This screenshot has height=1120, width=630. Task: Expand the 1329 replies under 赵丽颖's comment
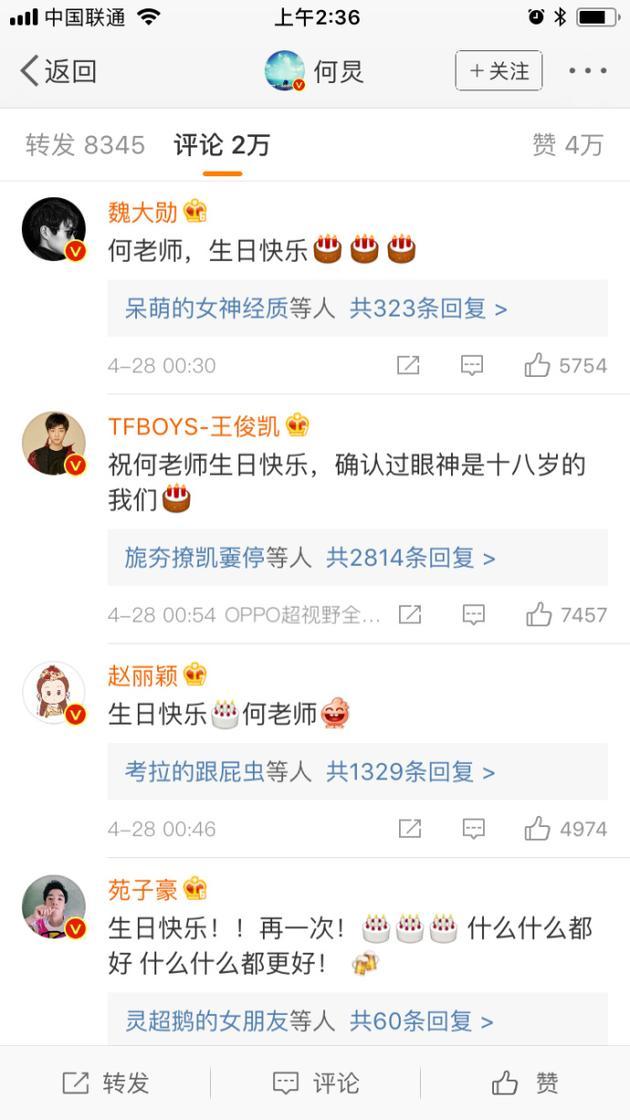pos(410,771)
